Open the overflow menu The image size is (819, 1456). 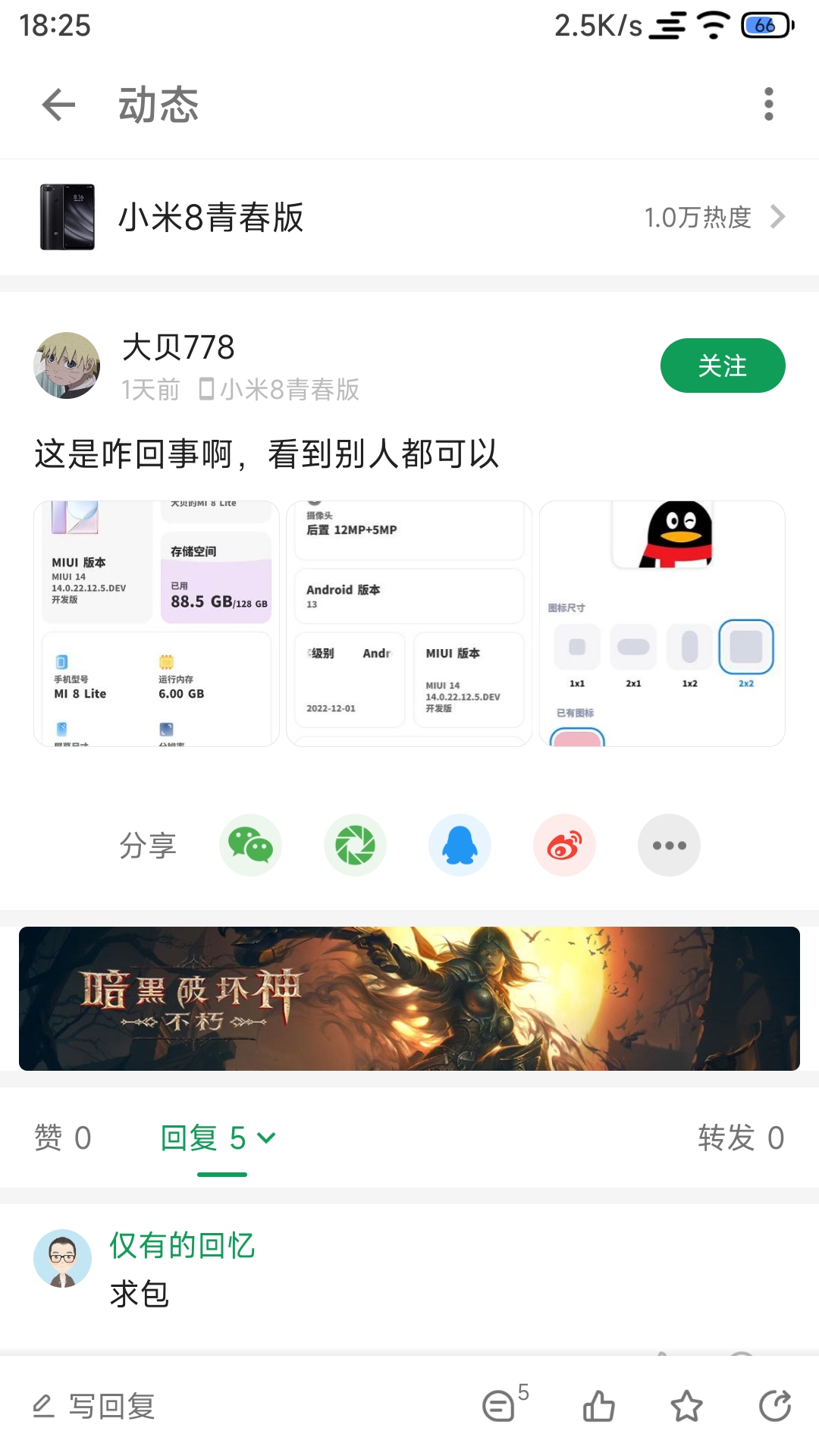pyautogui.click(x=768, y=105)
